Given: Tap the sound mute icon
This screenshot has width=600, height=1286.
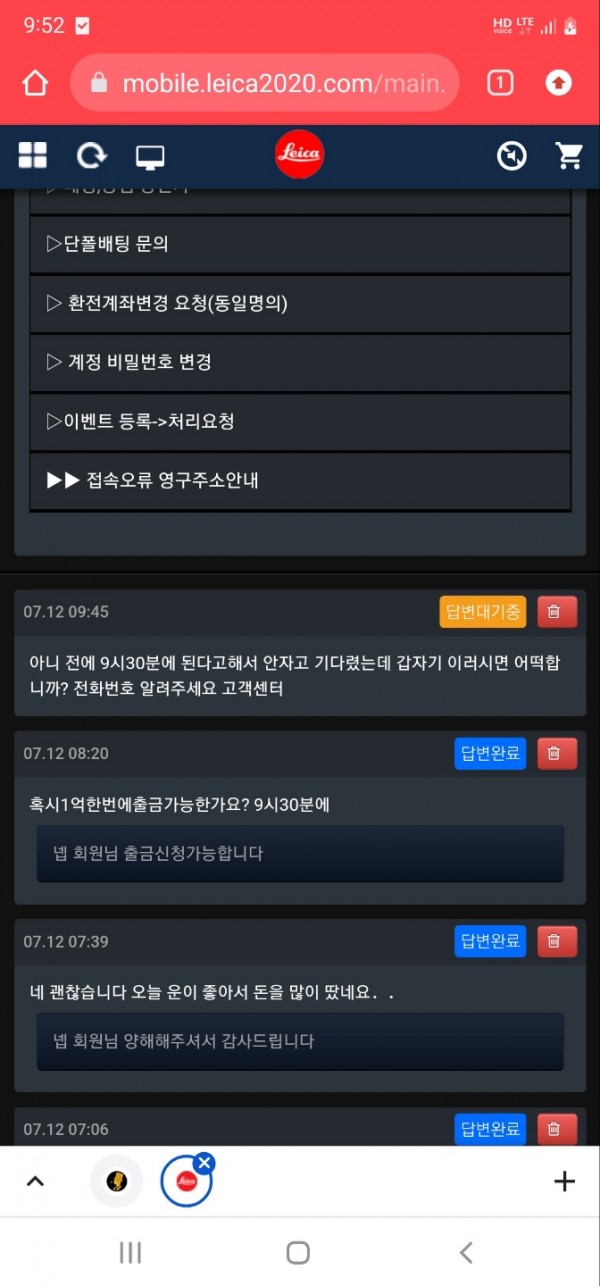Looking at the screenshot, I should click(x=511, y=155).
